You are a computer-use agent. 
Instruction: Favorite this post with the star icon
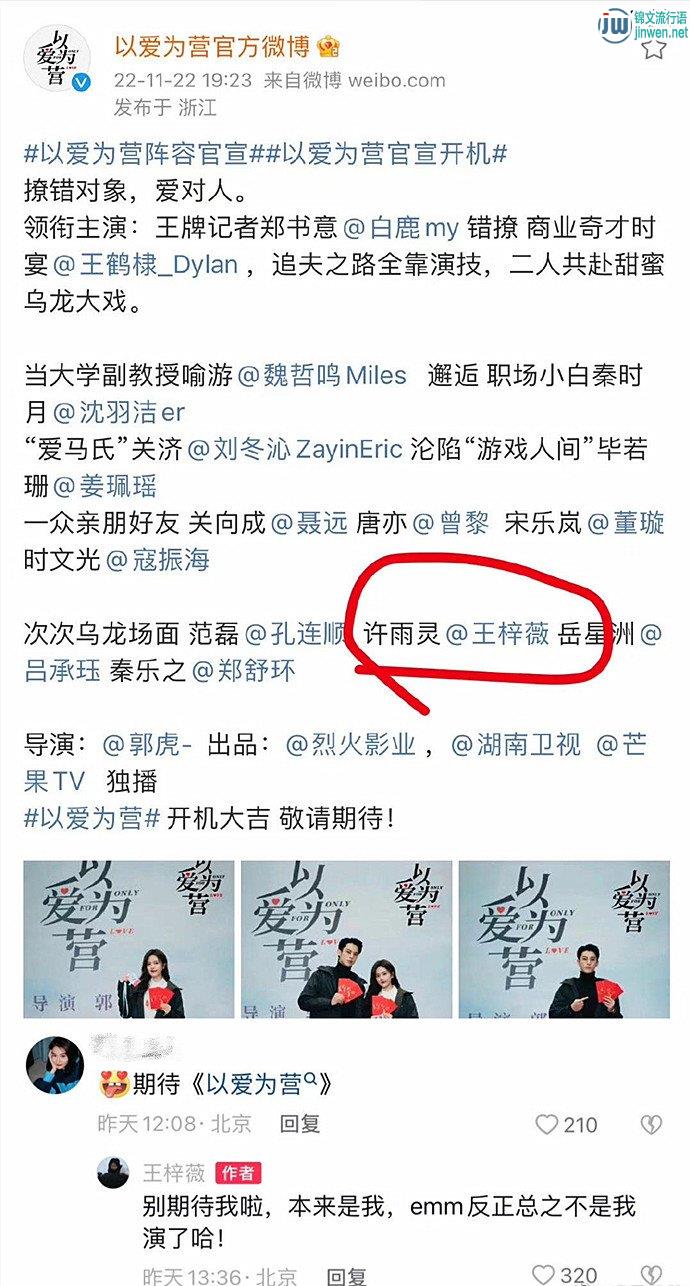click(654, 45)
